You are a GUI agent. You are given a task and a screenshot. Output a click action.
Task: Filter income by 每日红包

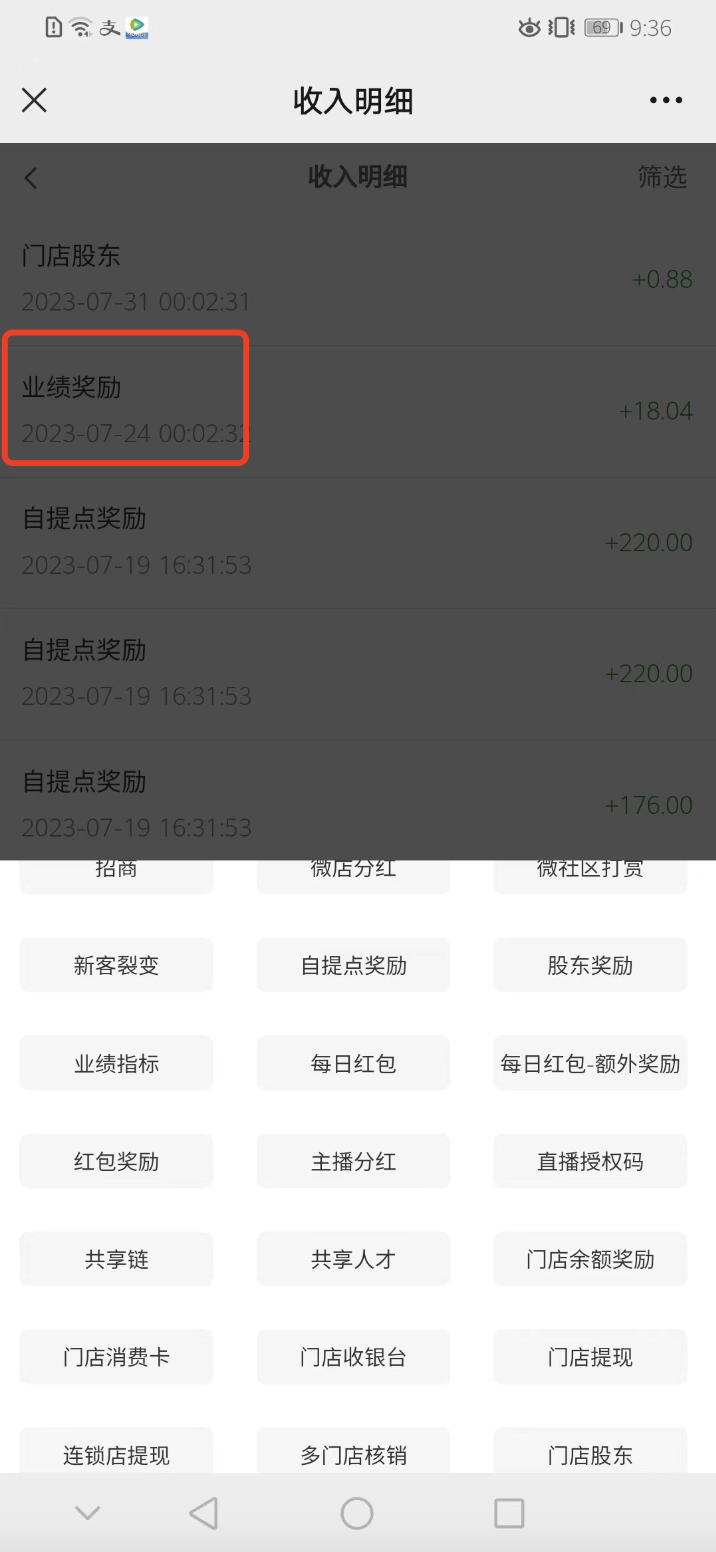[353, 1064]
